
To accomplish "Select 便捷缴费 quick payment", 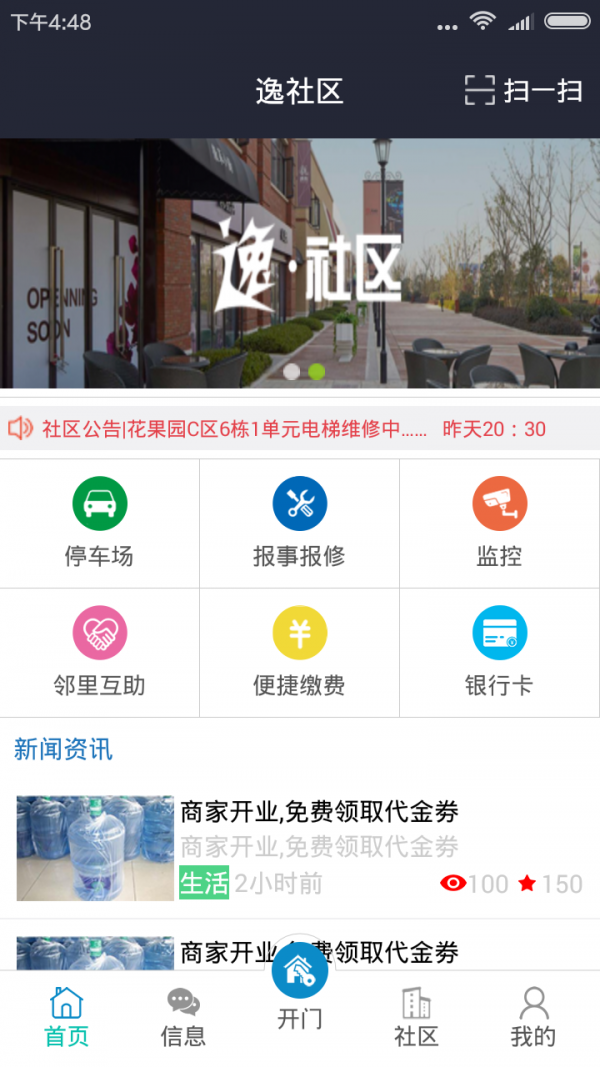I will tap(300, 652).
